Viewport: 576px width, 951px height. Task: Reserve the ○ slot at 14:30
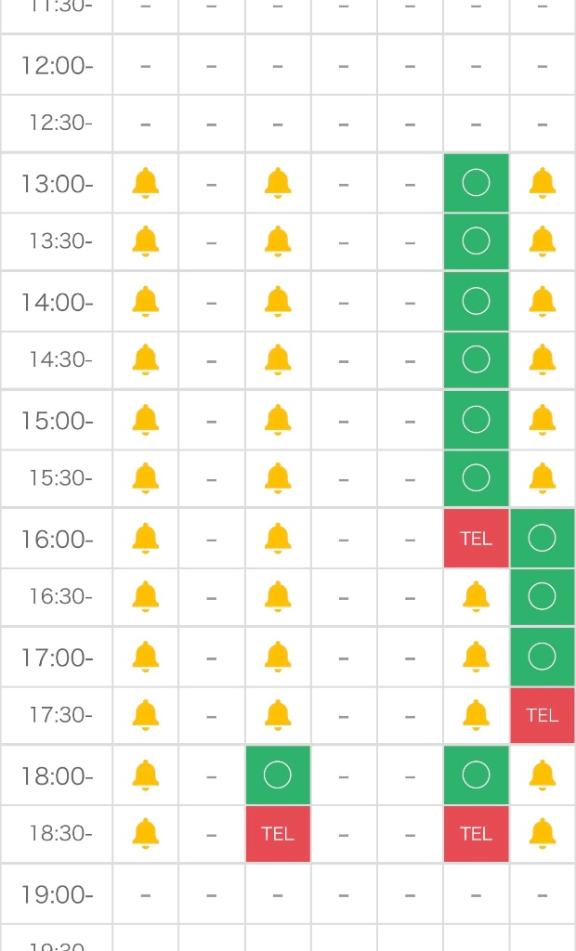(x=476, y=360)
